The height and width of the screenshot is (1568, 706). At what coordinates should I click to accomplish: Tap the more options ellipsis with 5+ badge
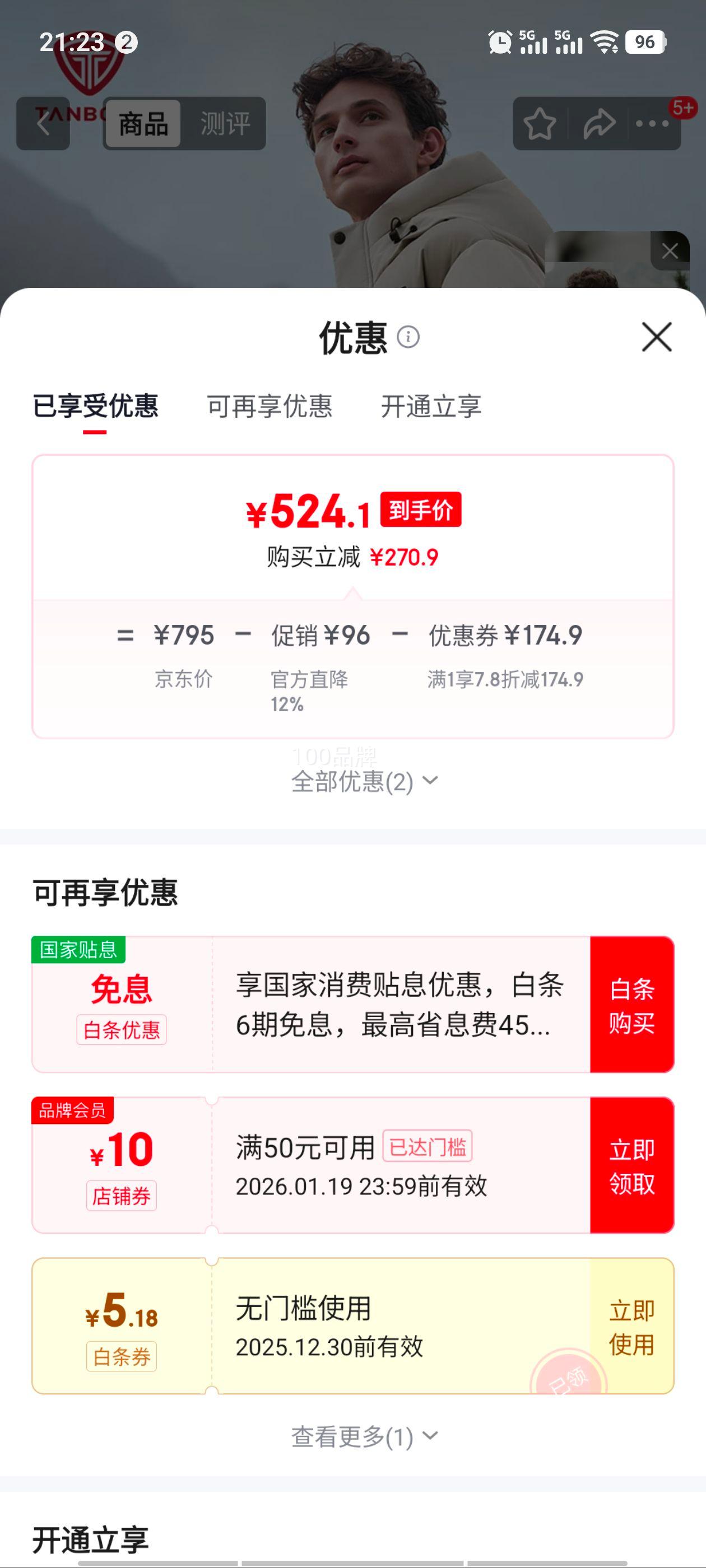(651, 124)
